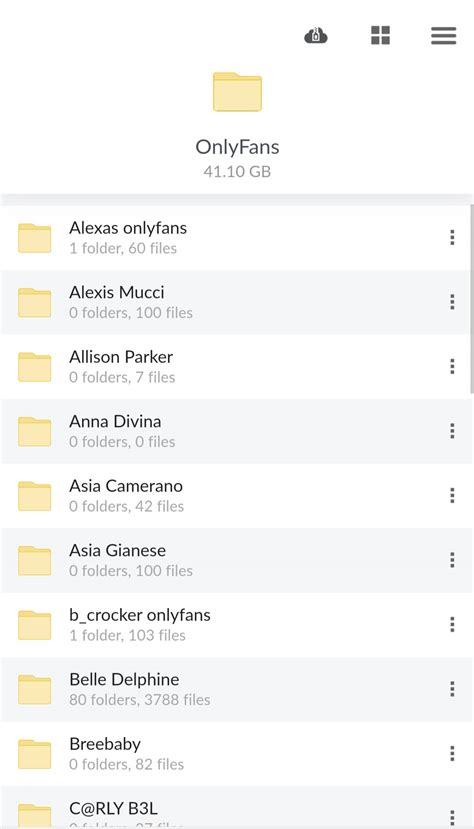Open the Alexis Mucci folder
Image resolution: width=474 pixels, height=829 pixels.
point(236,302)
